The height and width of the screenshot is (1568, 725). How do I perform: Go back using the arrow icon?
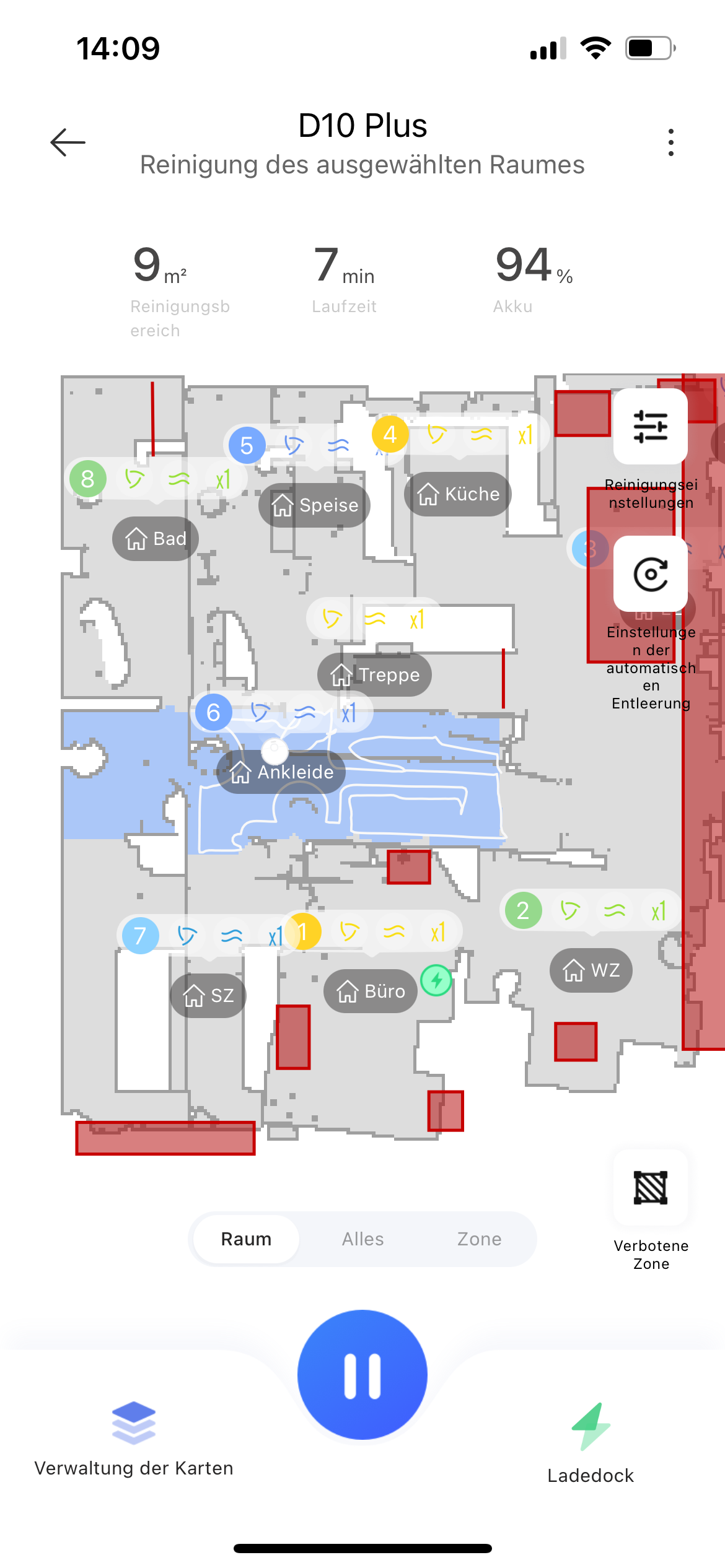click(x=68, y=142)
